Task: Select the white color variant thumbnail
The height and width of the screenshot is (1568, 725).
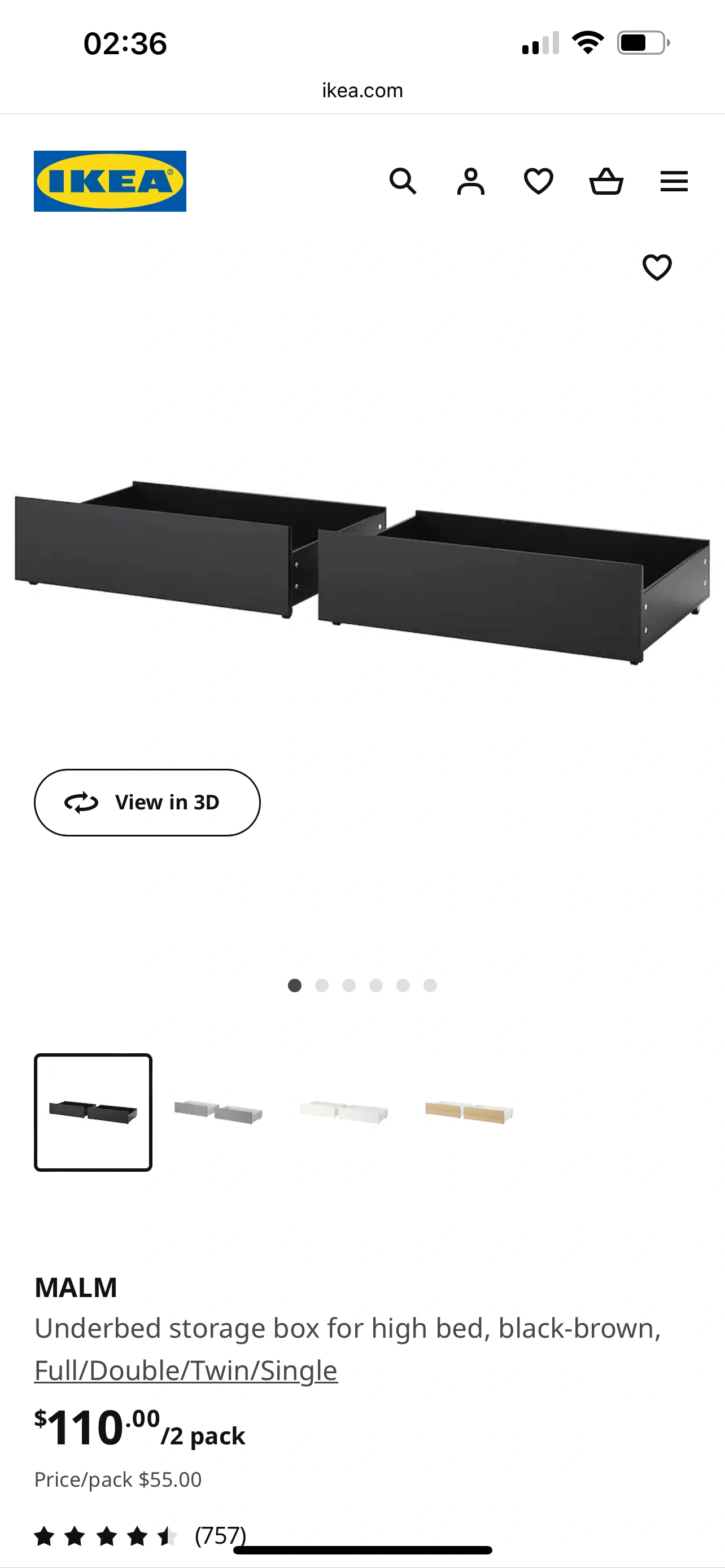Action: [344, 1112]
